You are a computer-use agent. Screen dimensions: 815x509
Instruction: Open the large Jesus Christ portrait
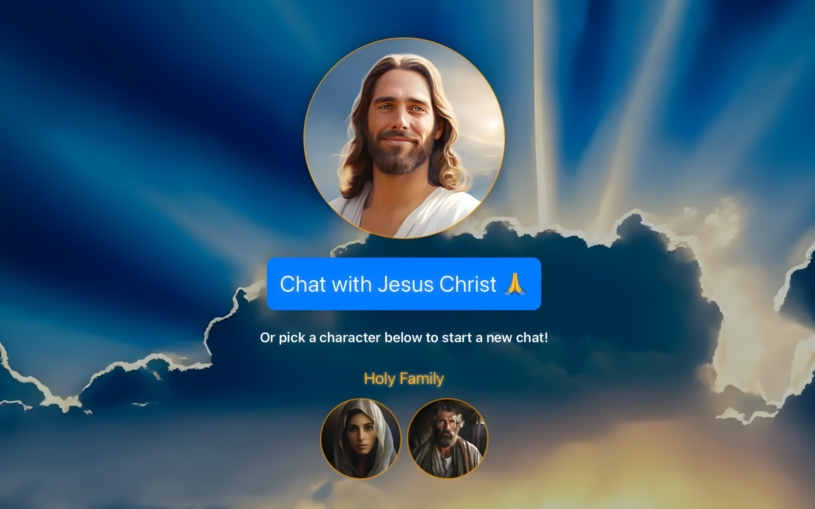[404, 138]
